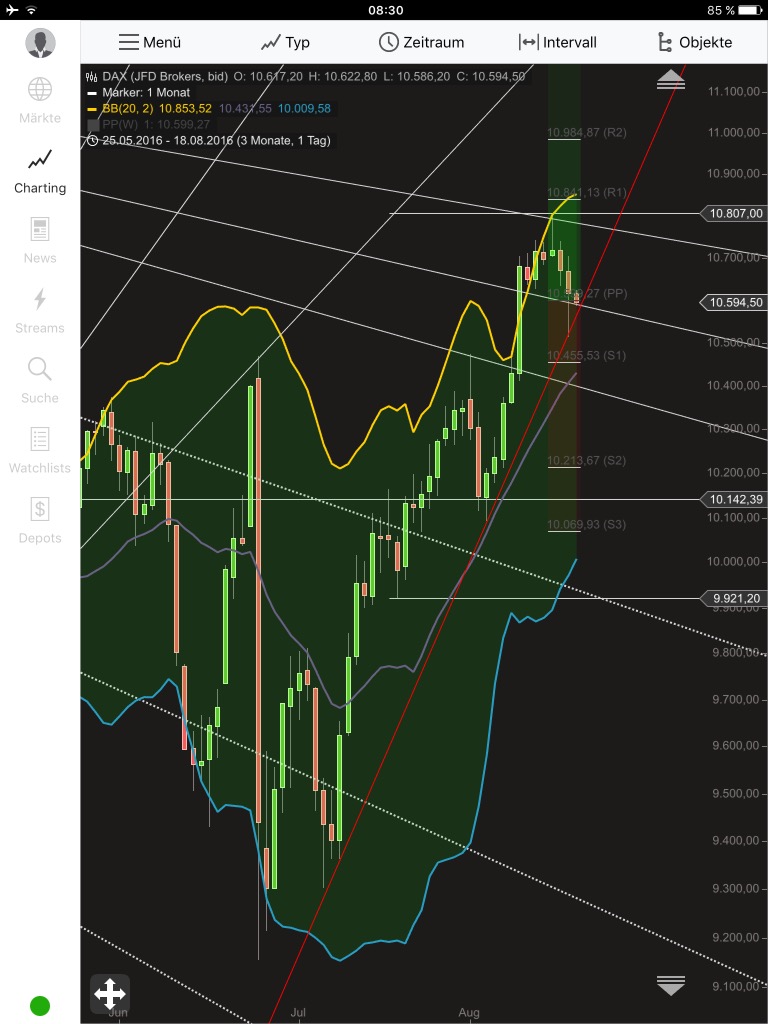Tap the downward triangle scale button
This screenshot has width=768, height=1024.
[671, 985]
